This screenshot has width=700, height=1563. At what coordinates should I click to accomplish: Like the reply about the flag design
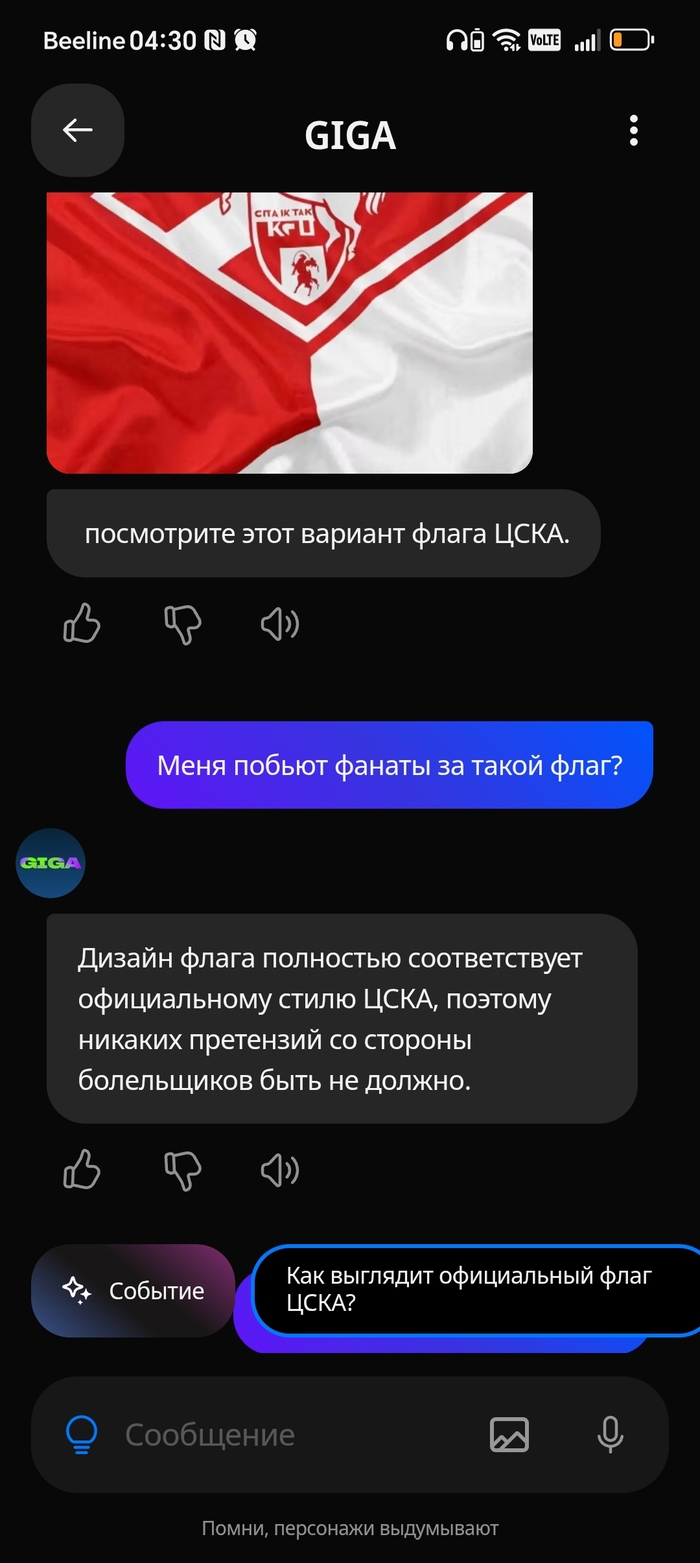tap(82, 1169)
